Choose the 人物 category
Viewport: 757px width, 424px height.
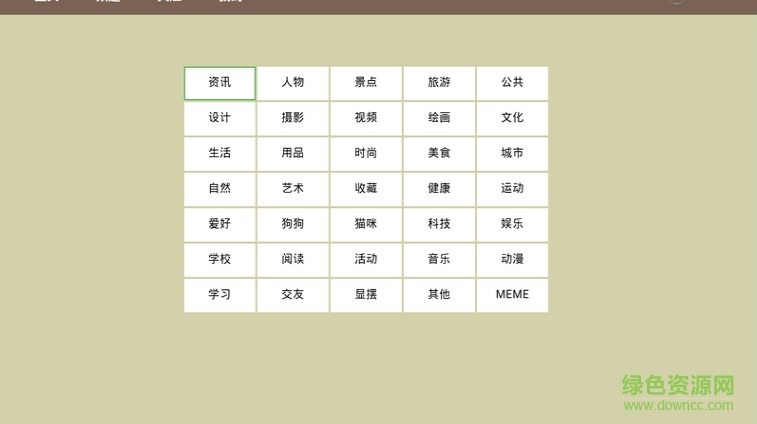pyautogui.click(x=293, y=83)
